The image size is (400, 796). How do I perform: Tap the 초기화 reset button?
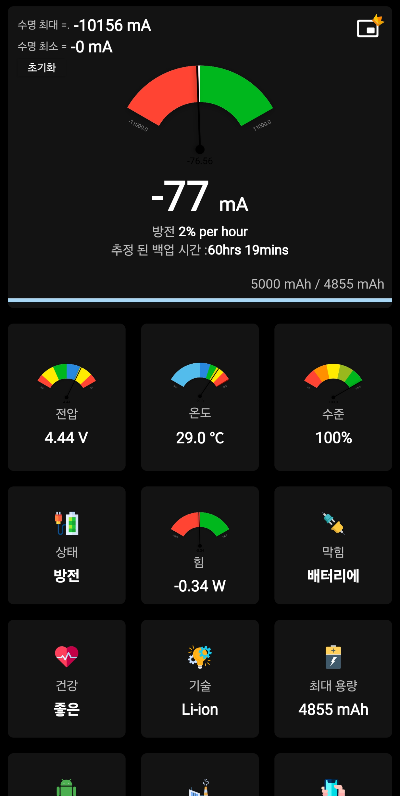41,68
